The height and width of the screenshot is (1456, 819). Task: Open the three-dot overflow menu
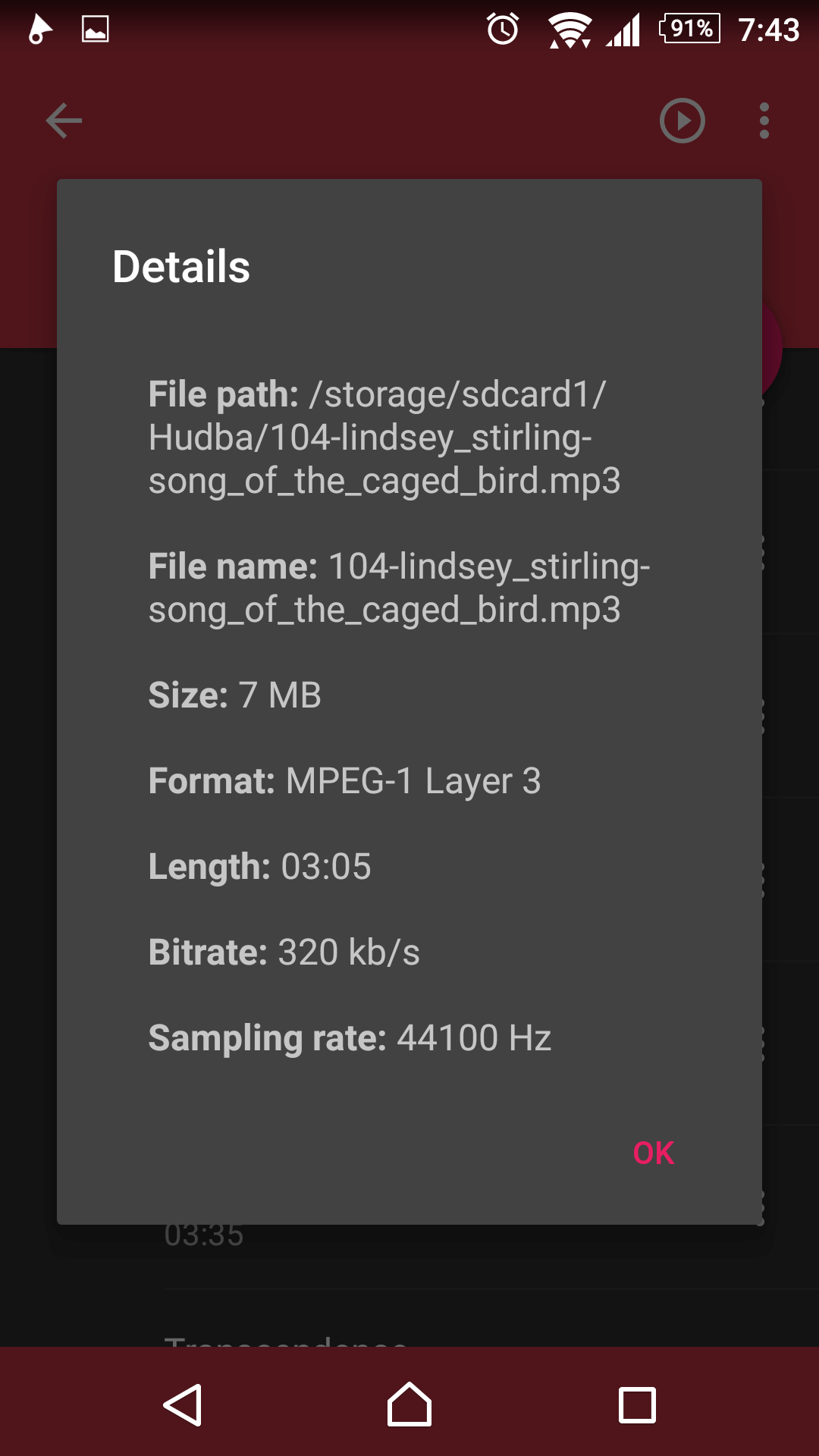[764, 121]
